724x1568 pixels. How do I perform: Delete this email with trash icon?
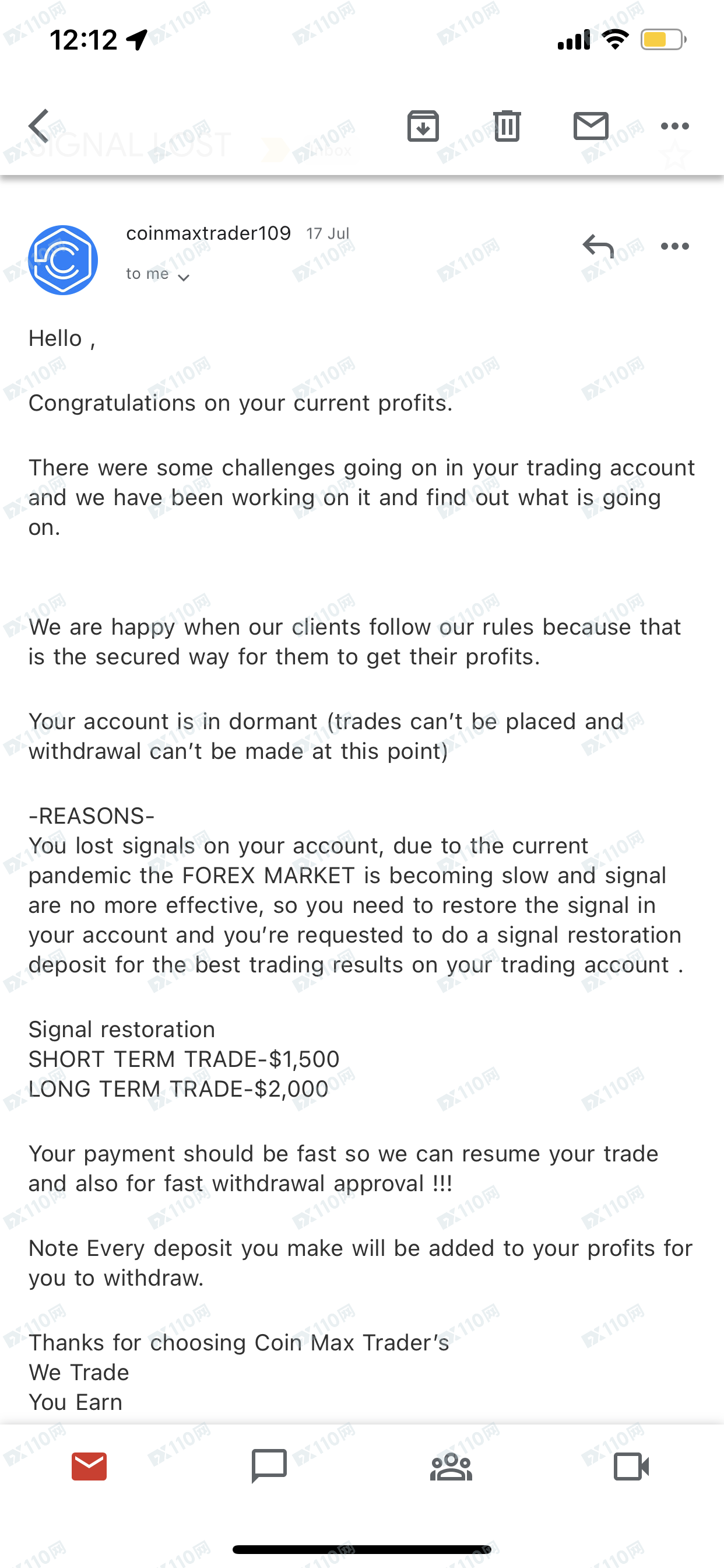507,126
